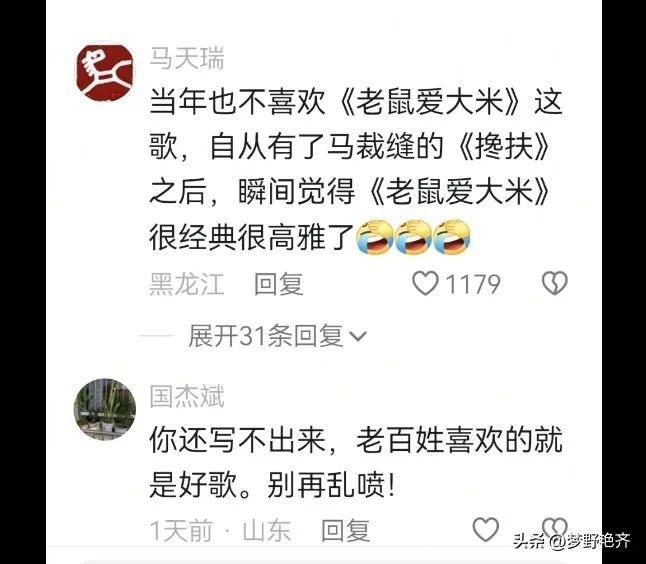This screenshot has height=564, width=646.
Task: Like 马天瑞's comment
Action: pos(427,284)
